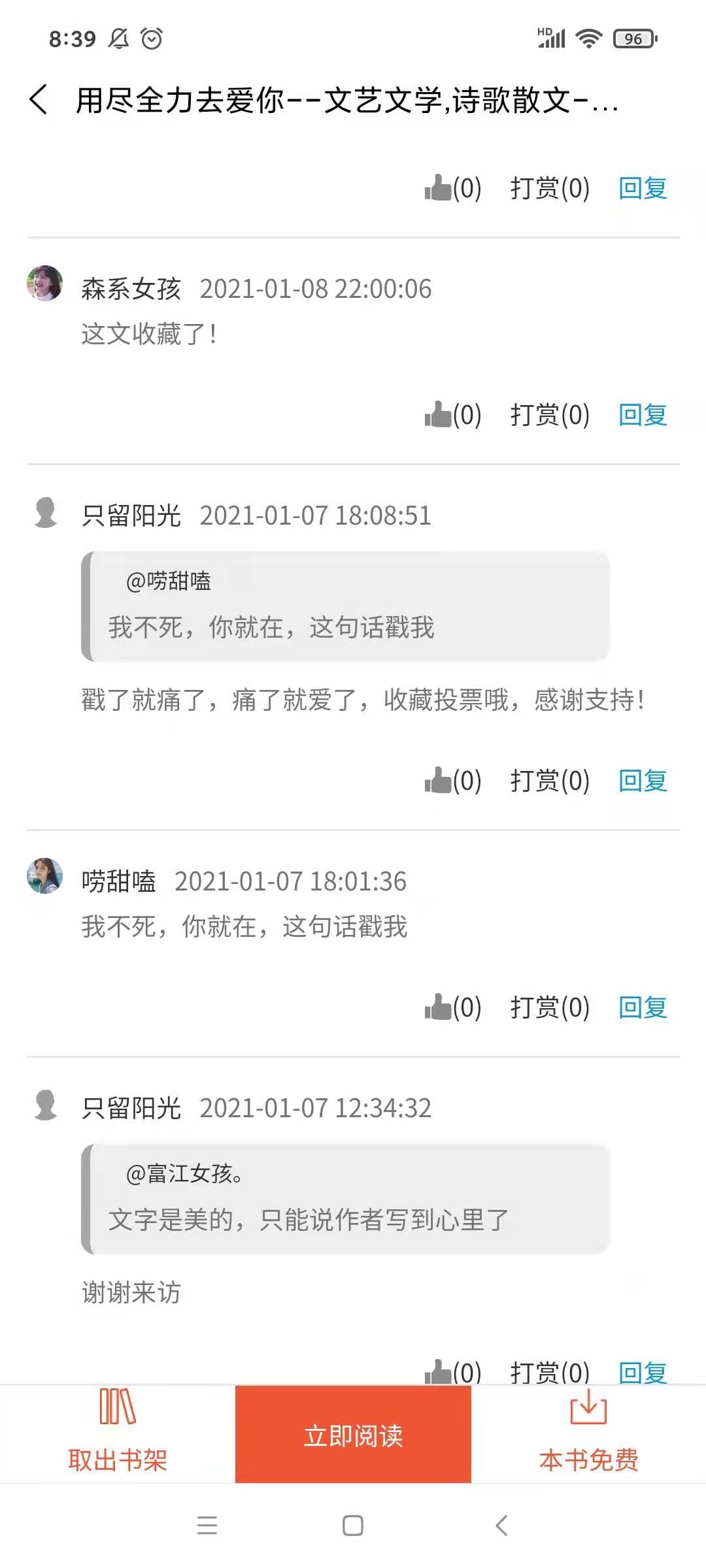Tap the 本书免费 download button
Image resolution: width=706 pixels, height=1568 pixels.
[x=588, y=1434]
